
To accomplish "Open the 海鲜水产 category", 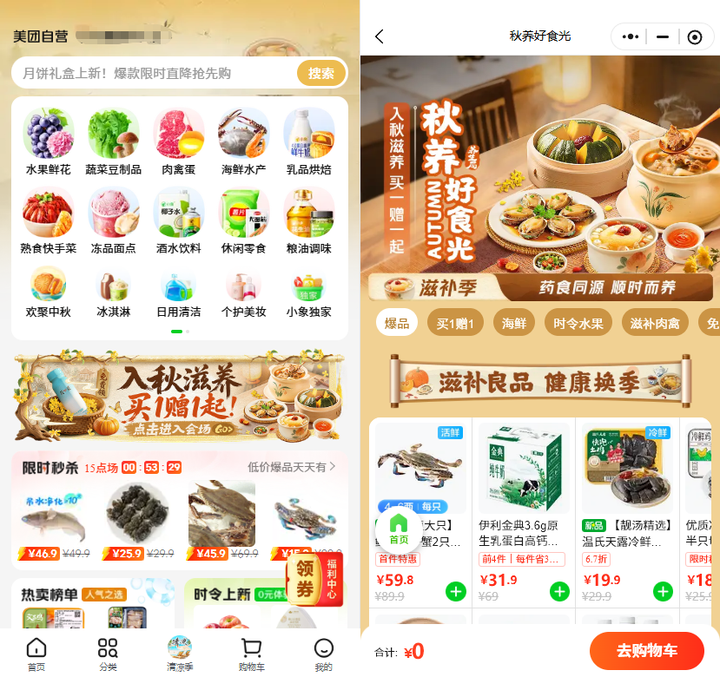I will (243, 142).
